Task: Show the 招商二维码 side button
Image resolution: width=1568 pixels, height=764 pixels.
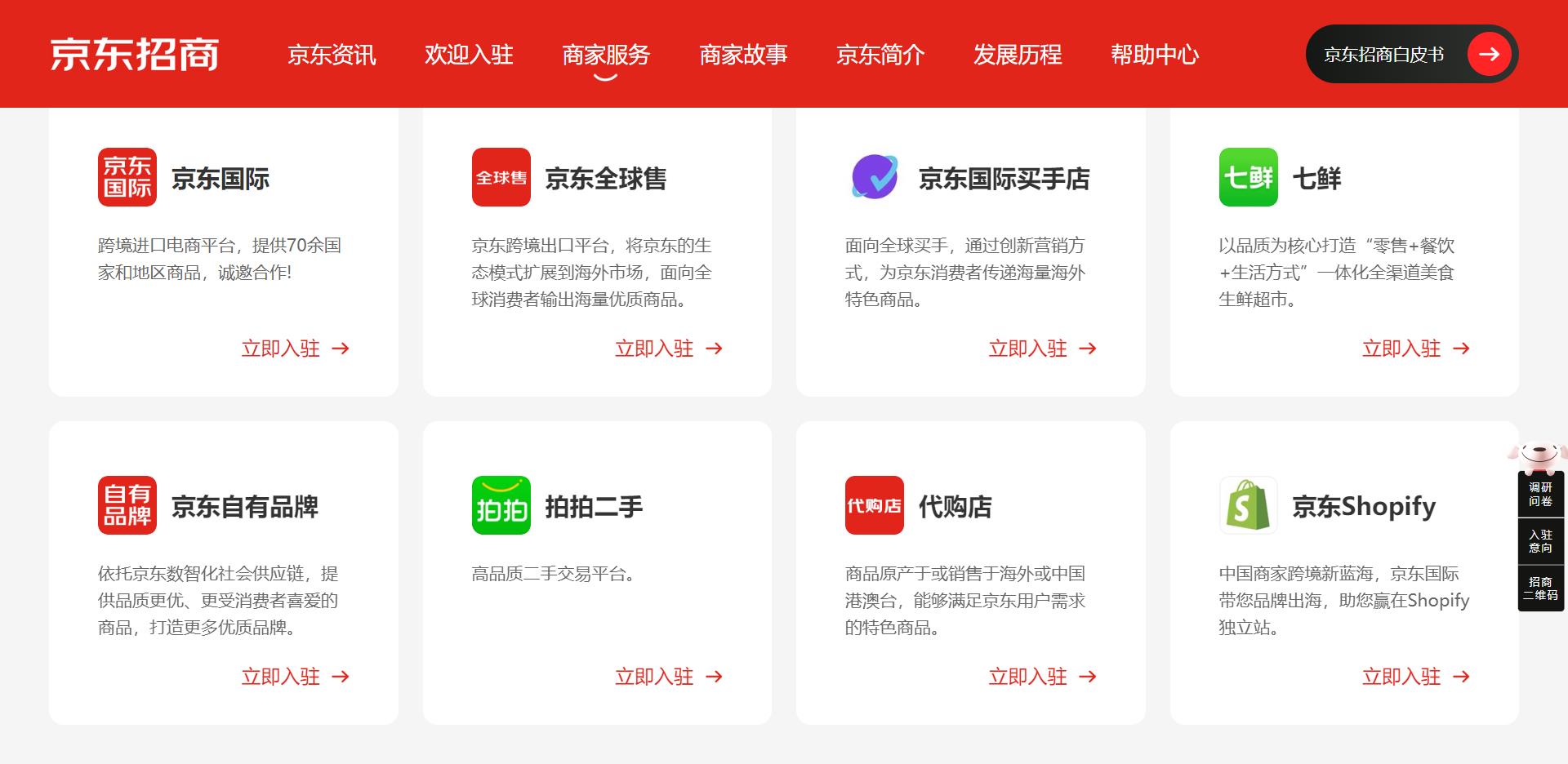Action: pyautogui.click(x=1540, y=589)
